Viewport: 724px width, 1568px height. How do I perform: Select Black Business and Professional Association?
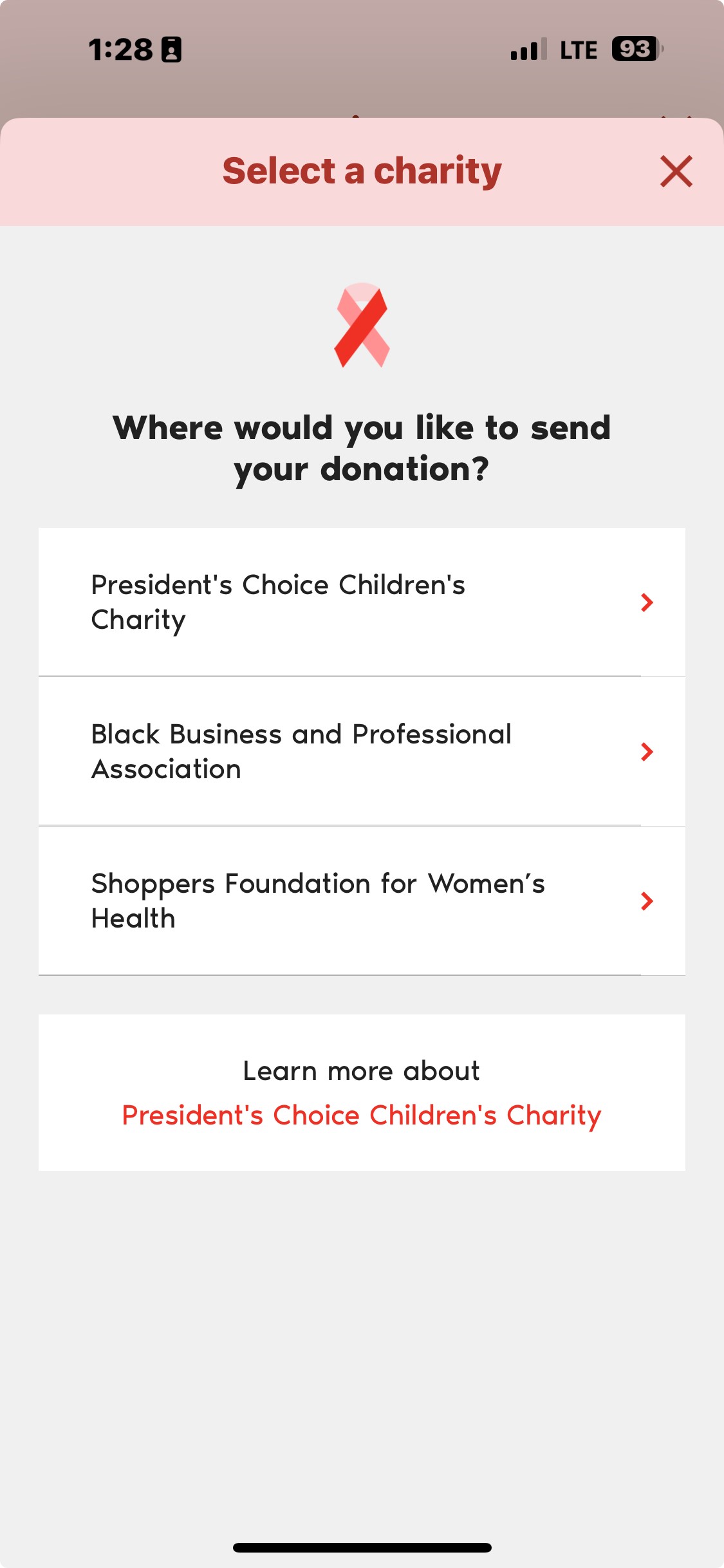click(x=361, y=752)
